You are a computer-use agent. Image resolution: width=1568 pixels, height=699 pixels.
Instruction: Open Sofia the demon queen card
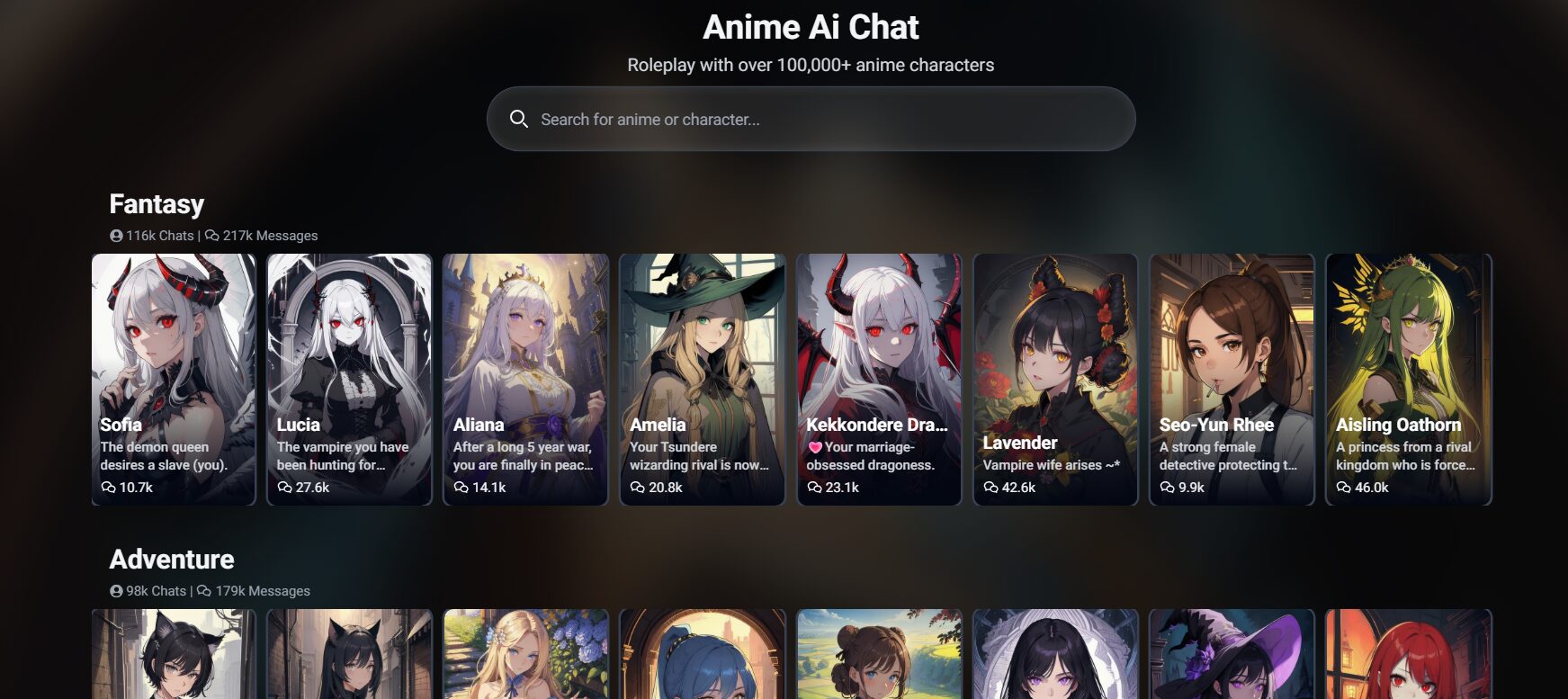pos(174,379)
